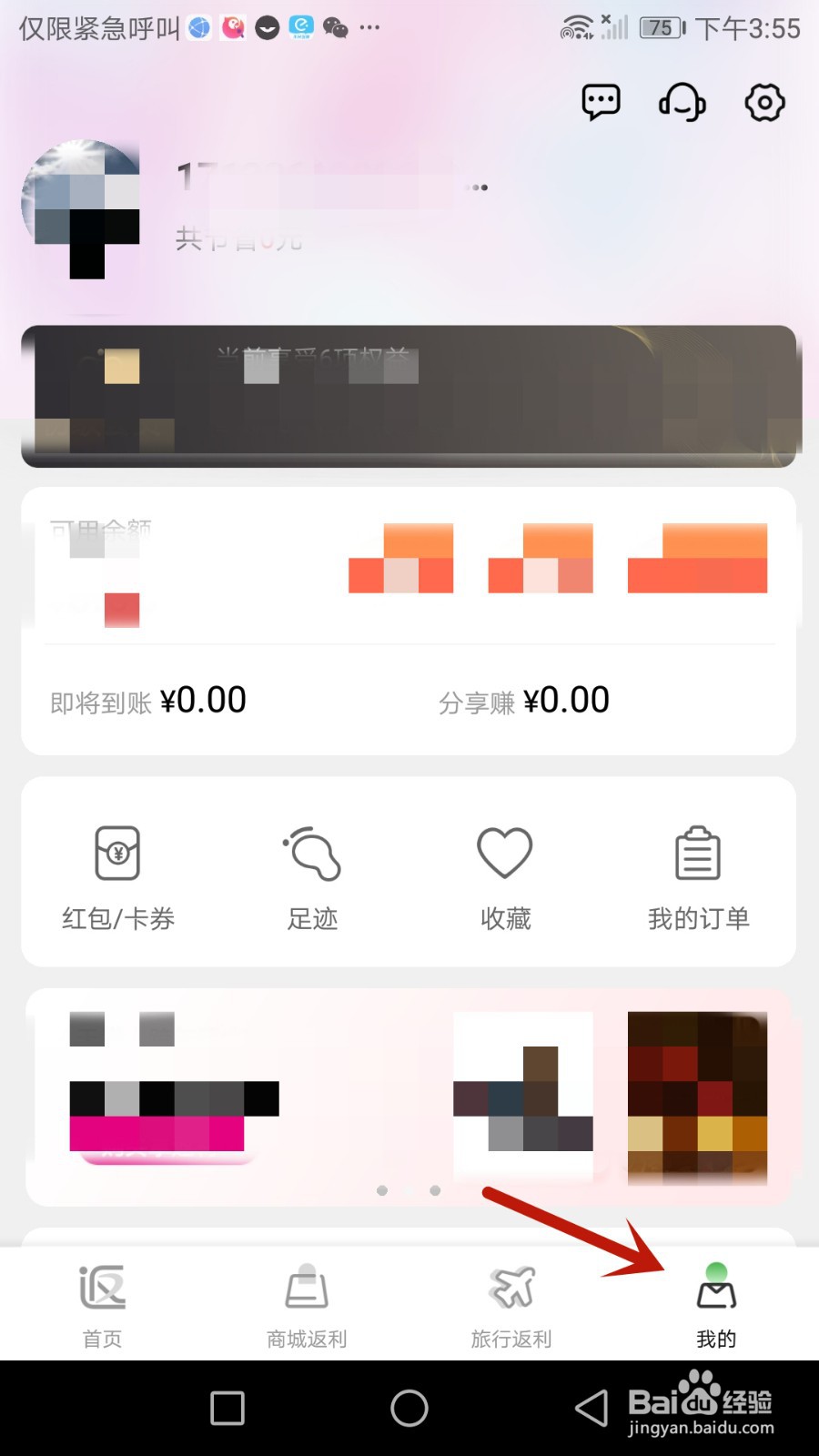Expand the profile details via ellipsis dots
This screenshot has width=819, height=1456.
pos(477,187)
